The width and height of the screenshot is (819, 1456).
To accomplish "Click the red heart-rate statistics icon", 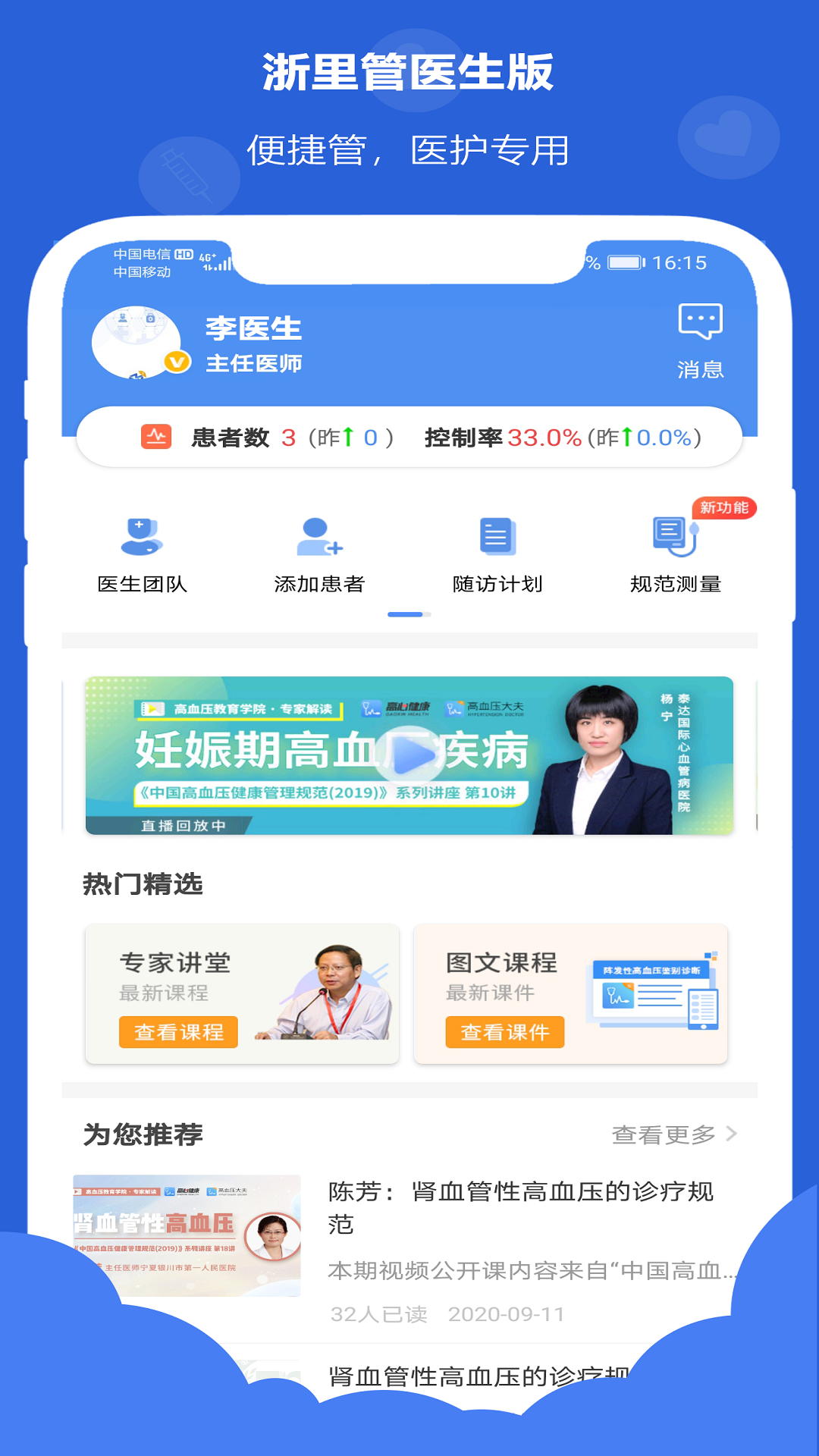I will click(155, 437).
